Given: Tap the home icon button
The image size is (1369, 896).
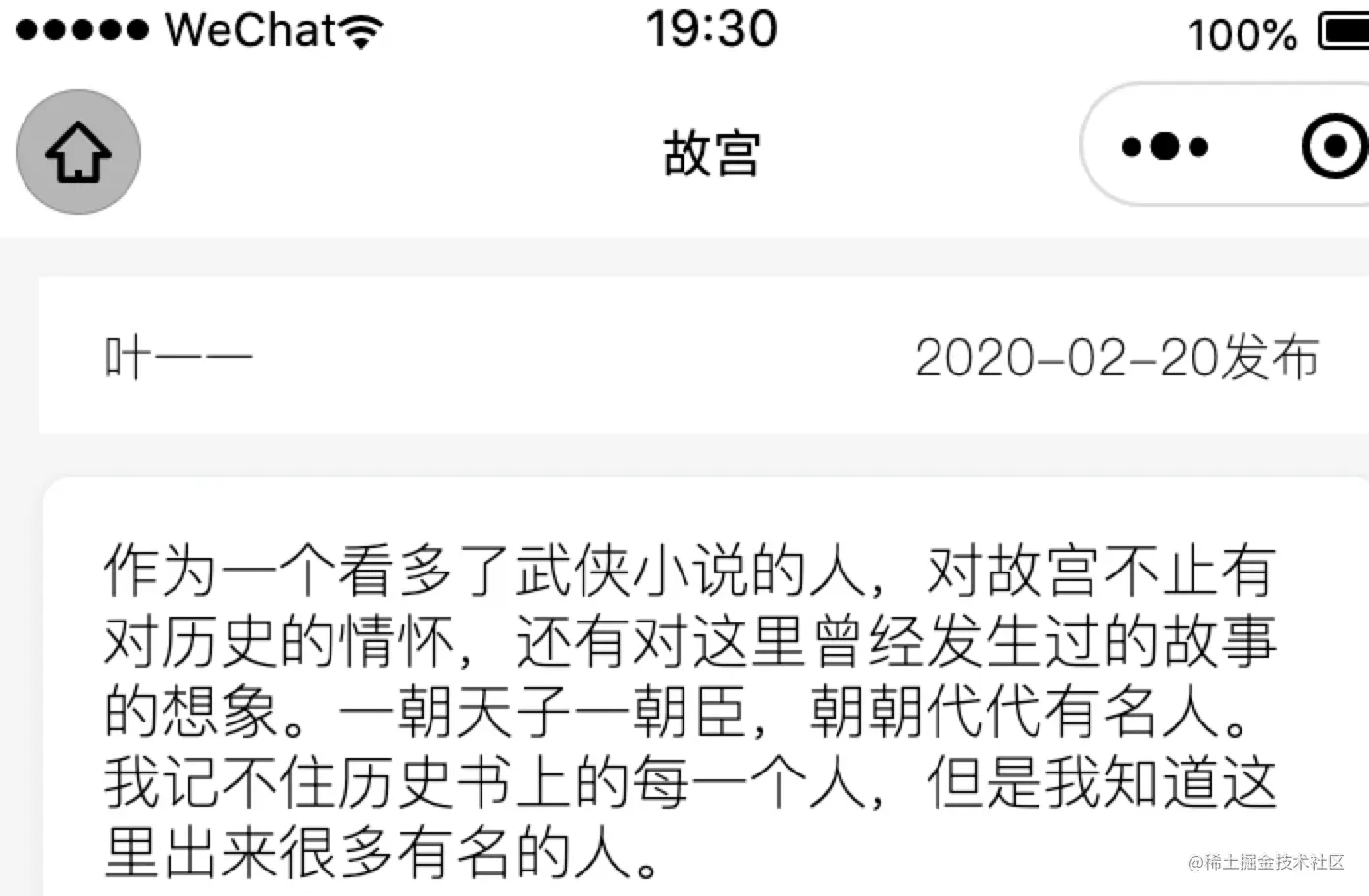Looking at the screenshot, I should [x=78, y=152].
